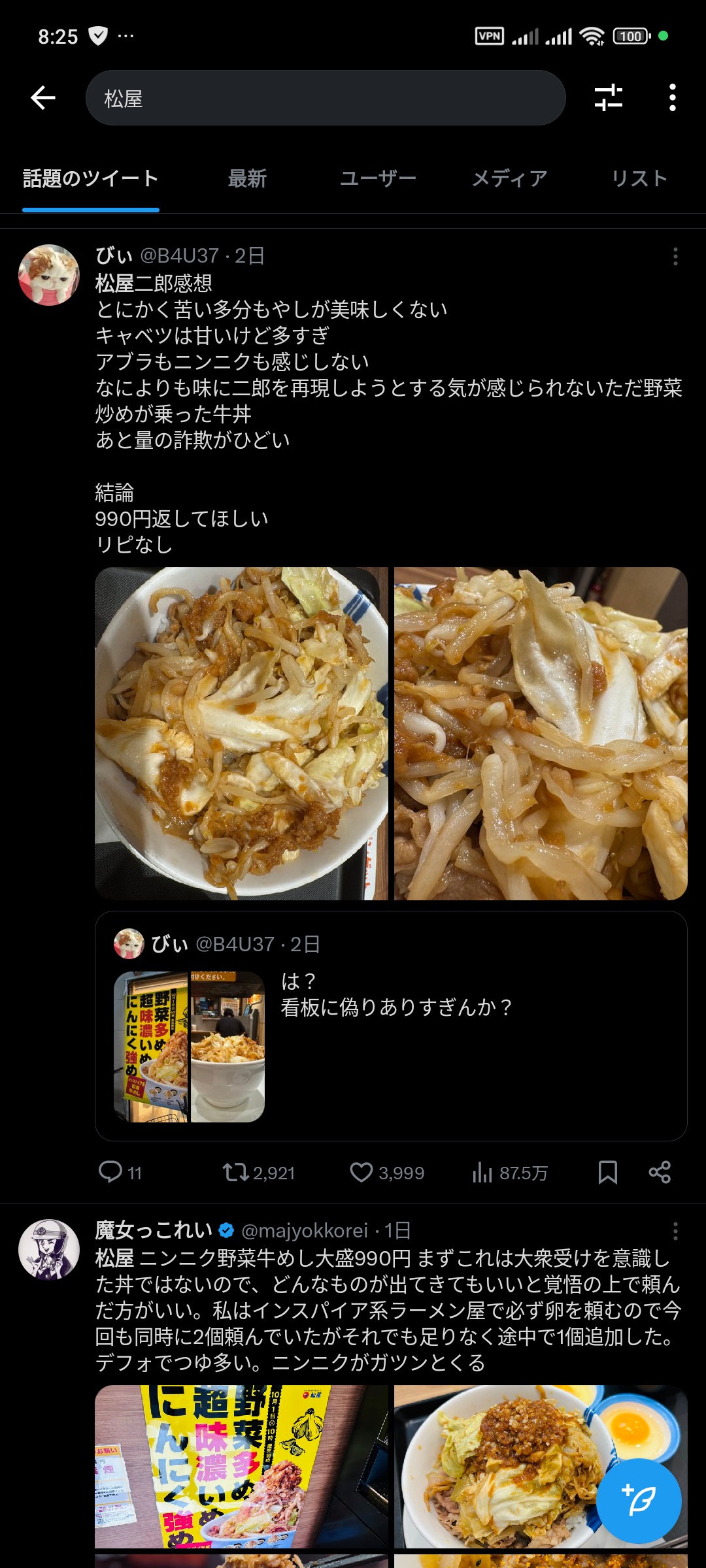Screen dimensions: 706x1568
Task: View the close-up vegetable photo in びい's tweet
Action: point(541,733)
